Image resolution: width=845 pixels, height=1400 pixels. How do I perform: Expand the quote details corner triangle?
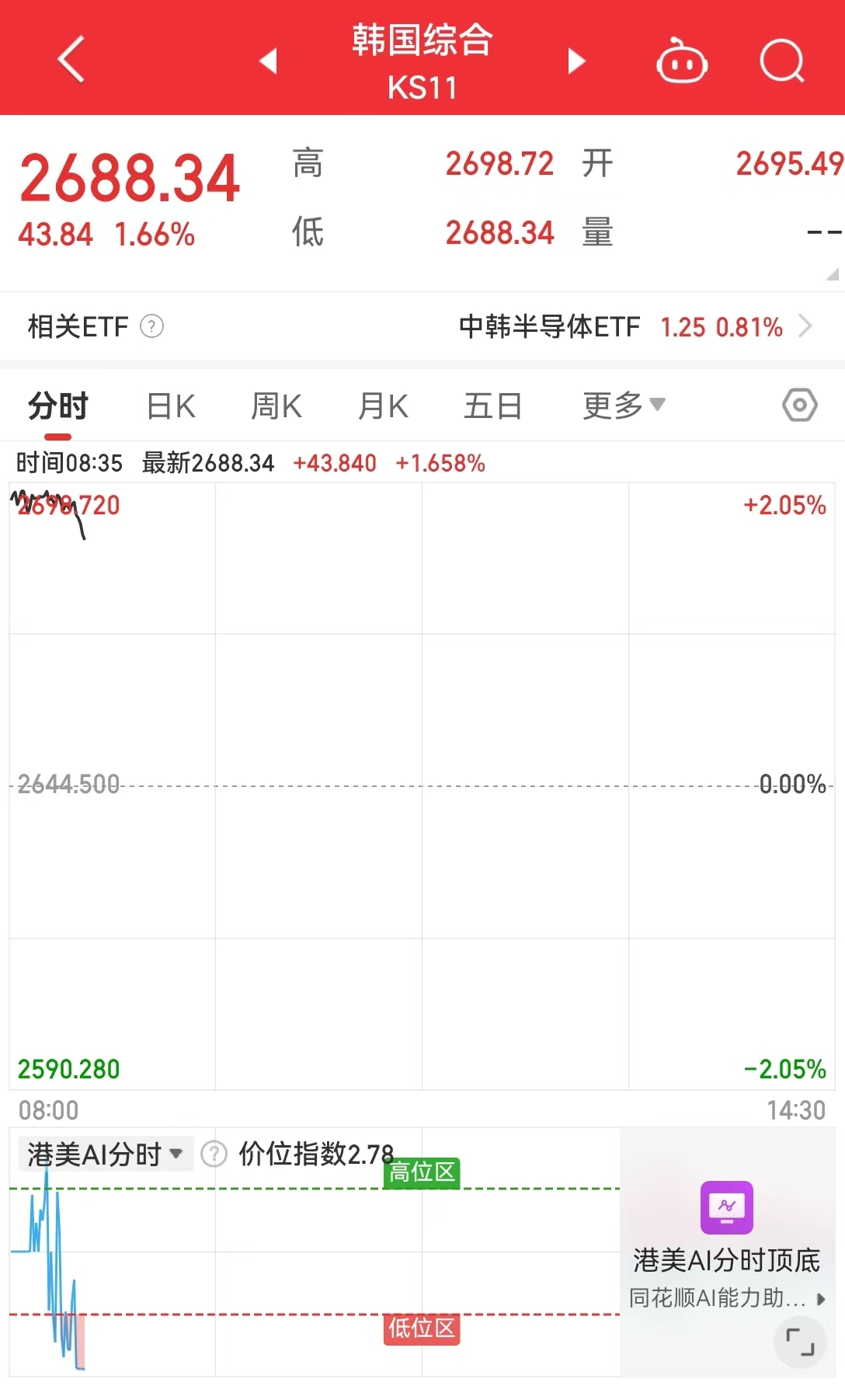point(833,274)
